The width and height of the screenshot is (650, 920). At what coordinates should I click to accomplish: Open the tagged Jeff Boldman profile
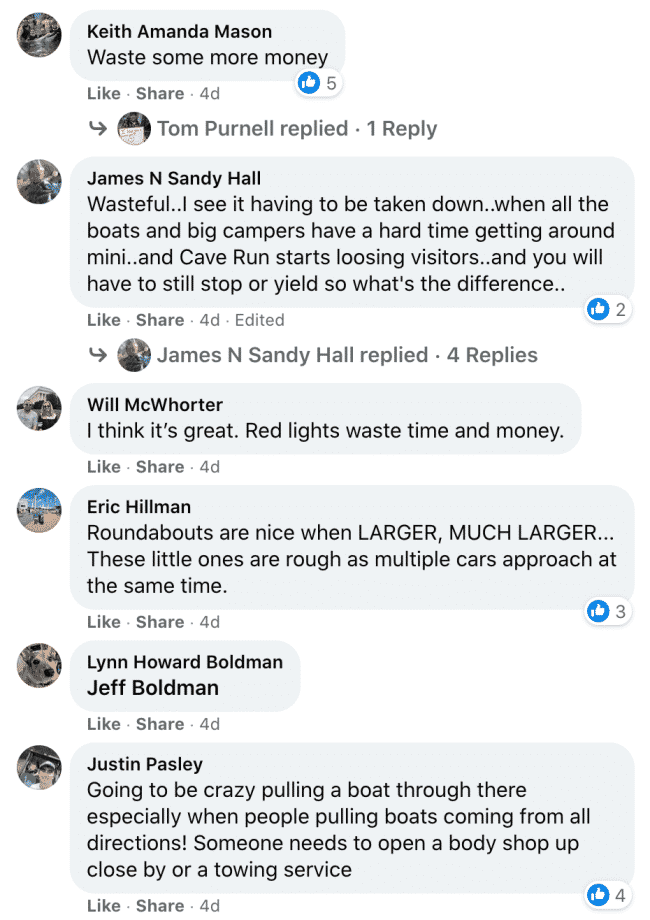152,688
